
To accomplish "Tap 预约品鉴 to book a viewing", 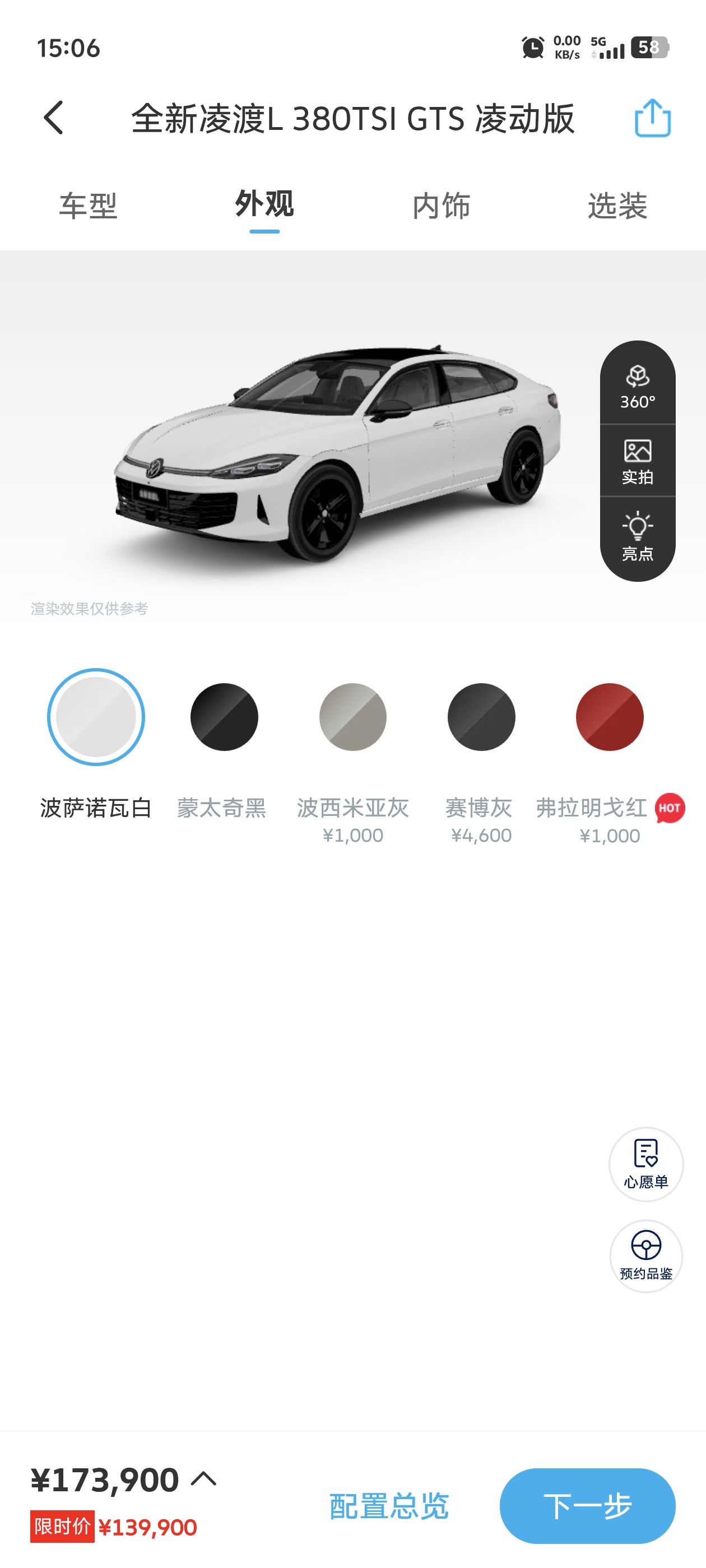I will 645,1256.
